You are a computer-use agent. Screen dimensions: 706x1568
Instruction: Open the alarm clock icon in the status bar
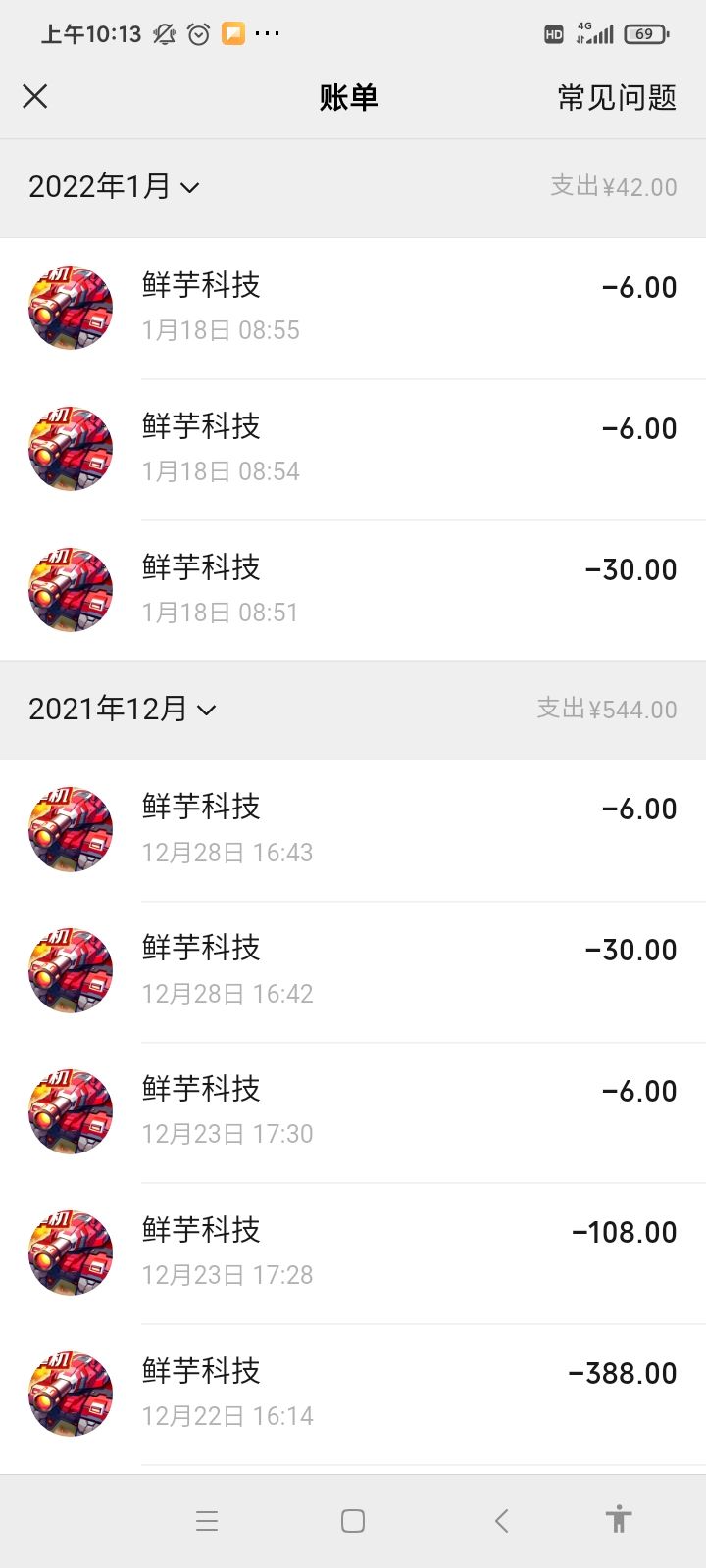tap(198, 33)
